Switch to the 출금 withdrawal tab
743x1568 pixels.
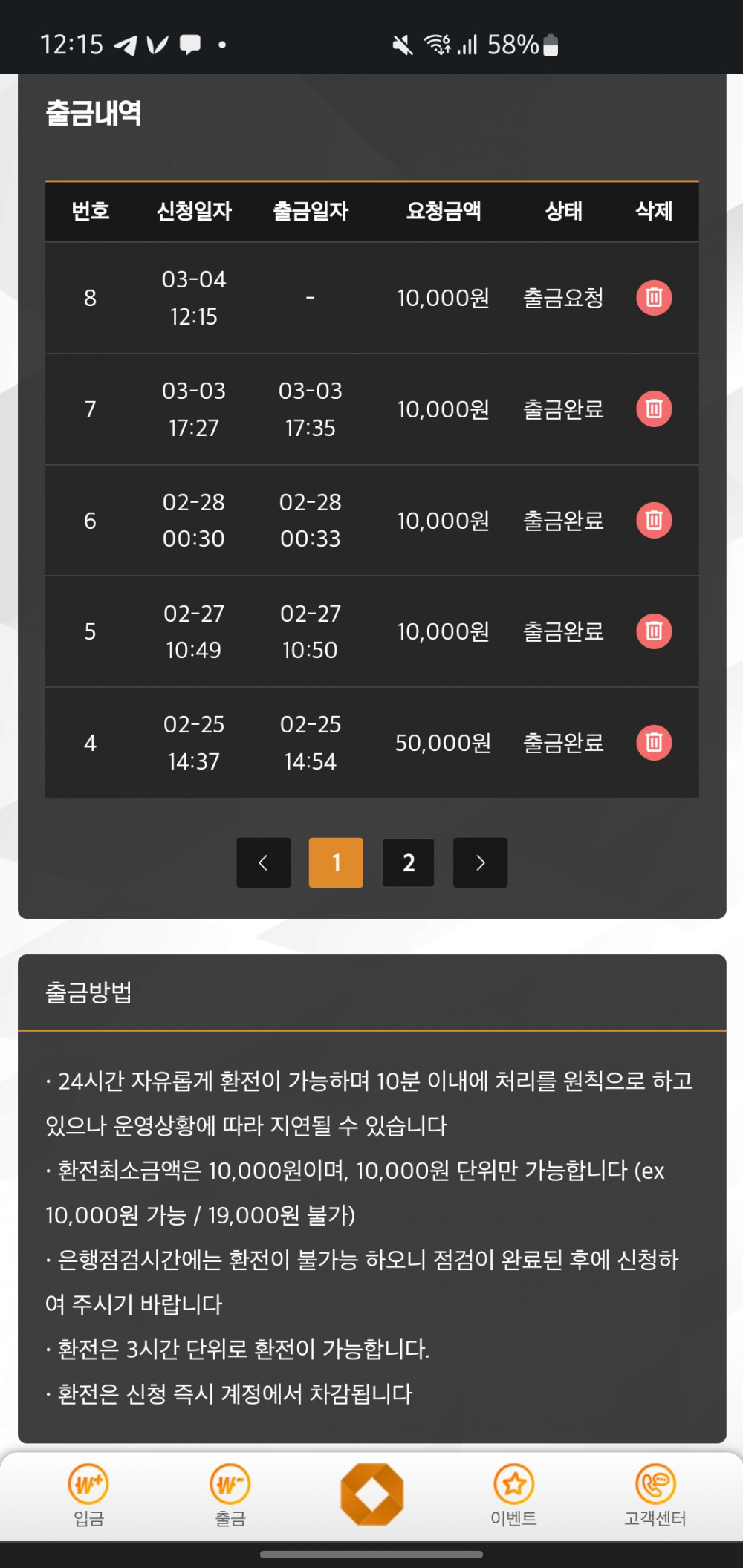point(230,1495)
